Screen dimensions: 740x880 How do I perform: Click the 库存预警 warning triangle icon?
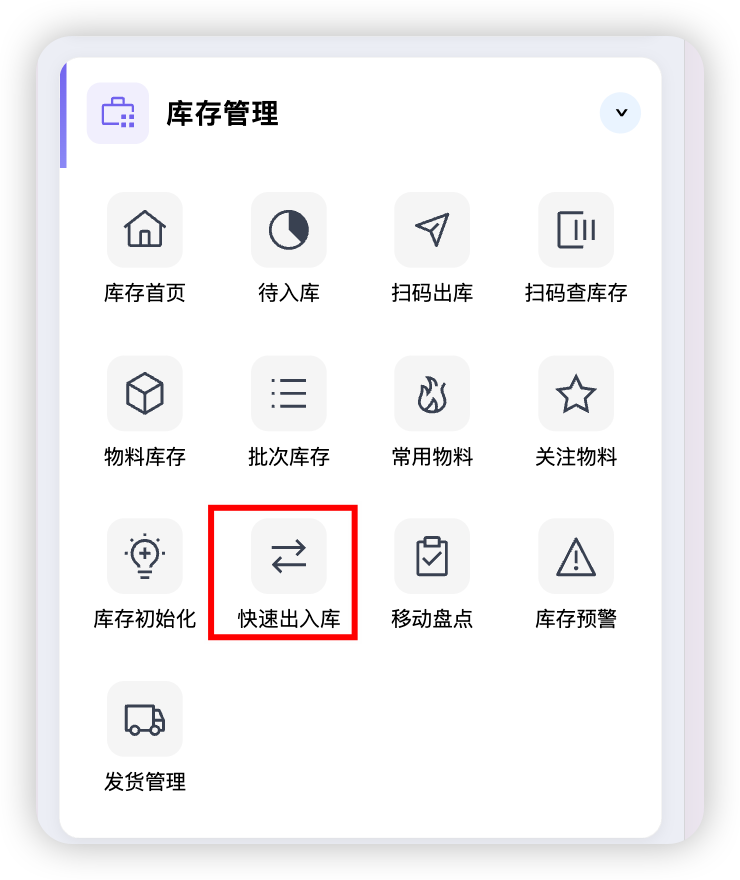(x=575, y=556)
